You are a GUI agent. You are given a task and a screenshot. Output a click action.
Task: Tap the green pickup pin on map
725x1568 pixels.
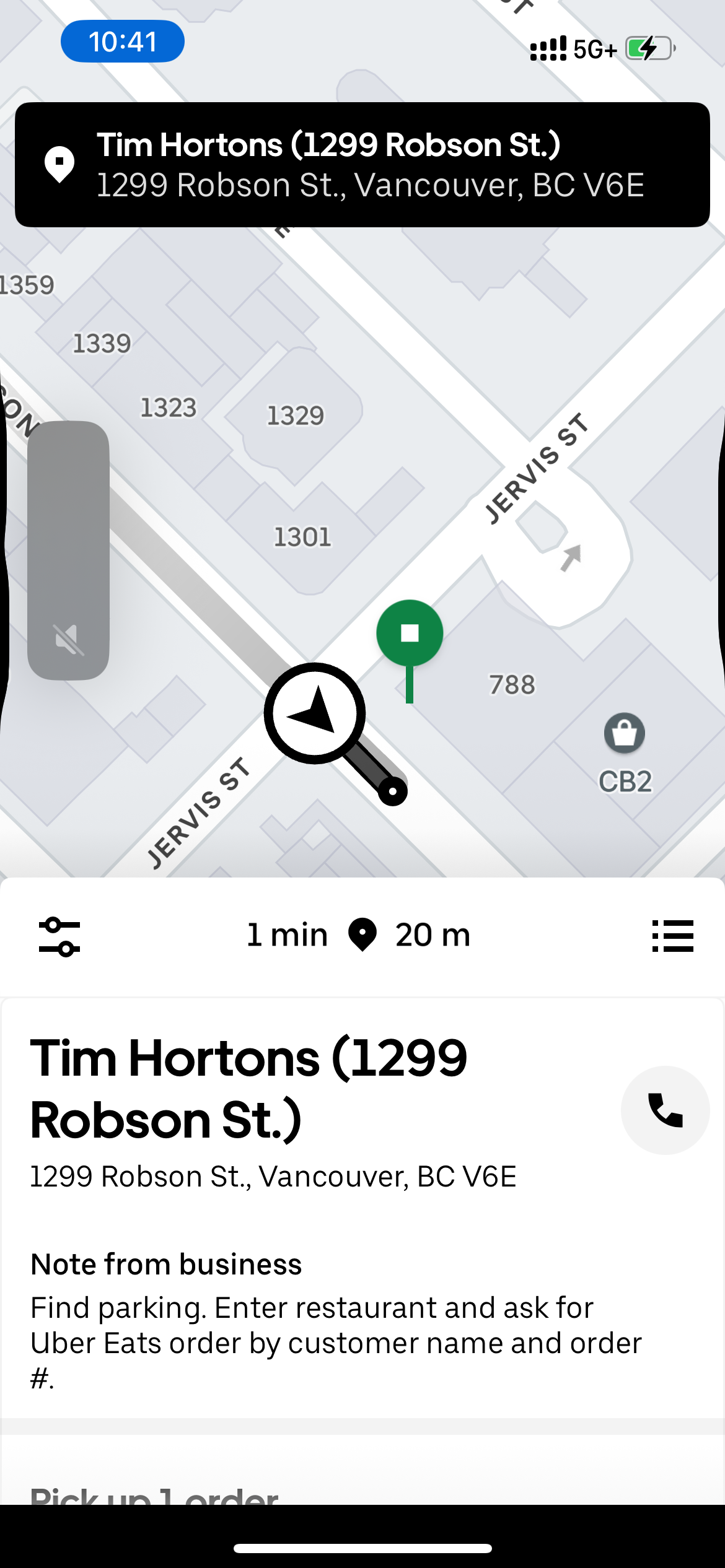(x=410, y=634)
